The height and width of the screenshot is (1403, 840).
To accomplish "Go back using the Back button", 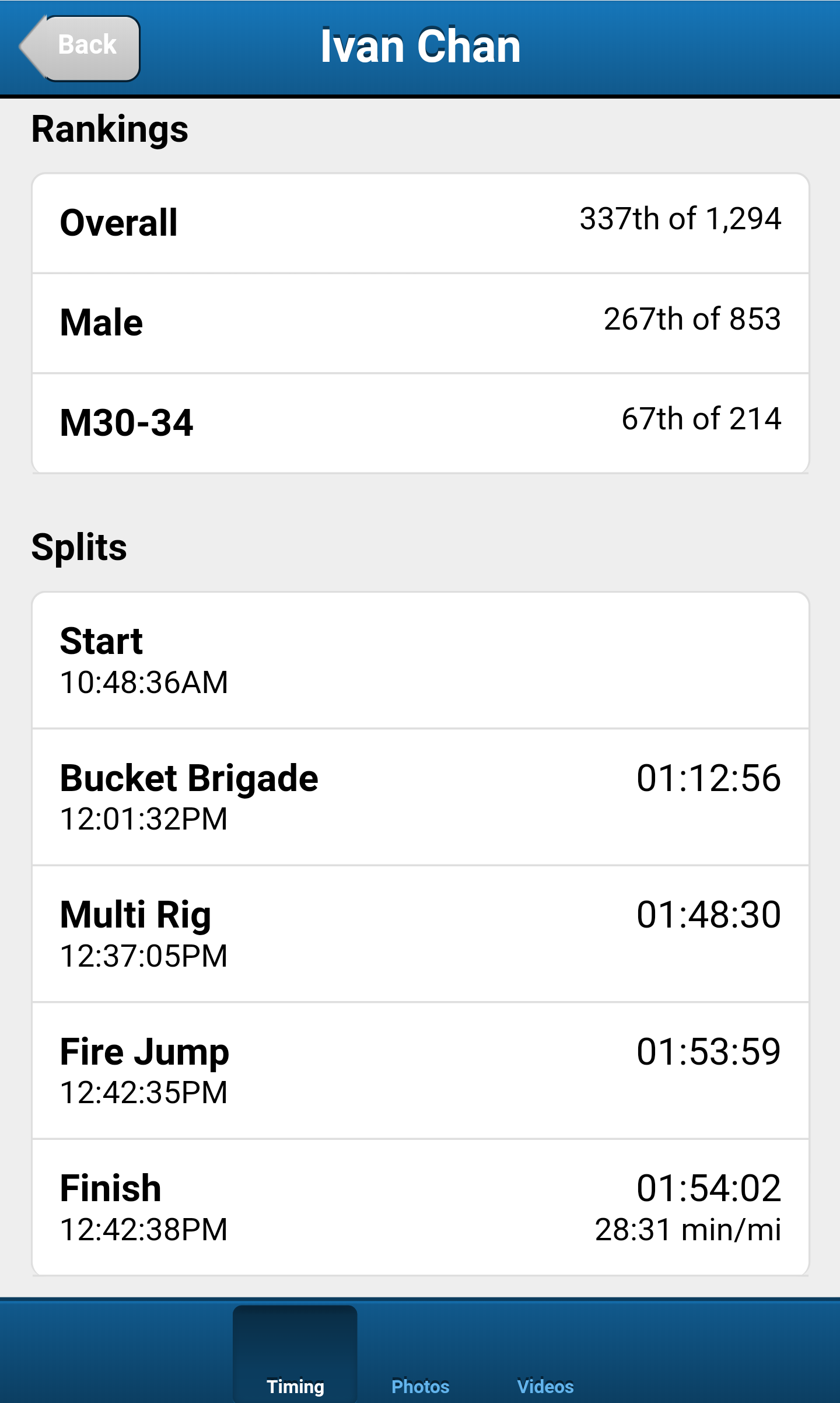I will click(82, 47).
